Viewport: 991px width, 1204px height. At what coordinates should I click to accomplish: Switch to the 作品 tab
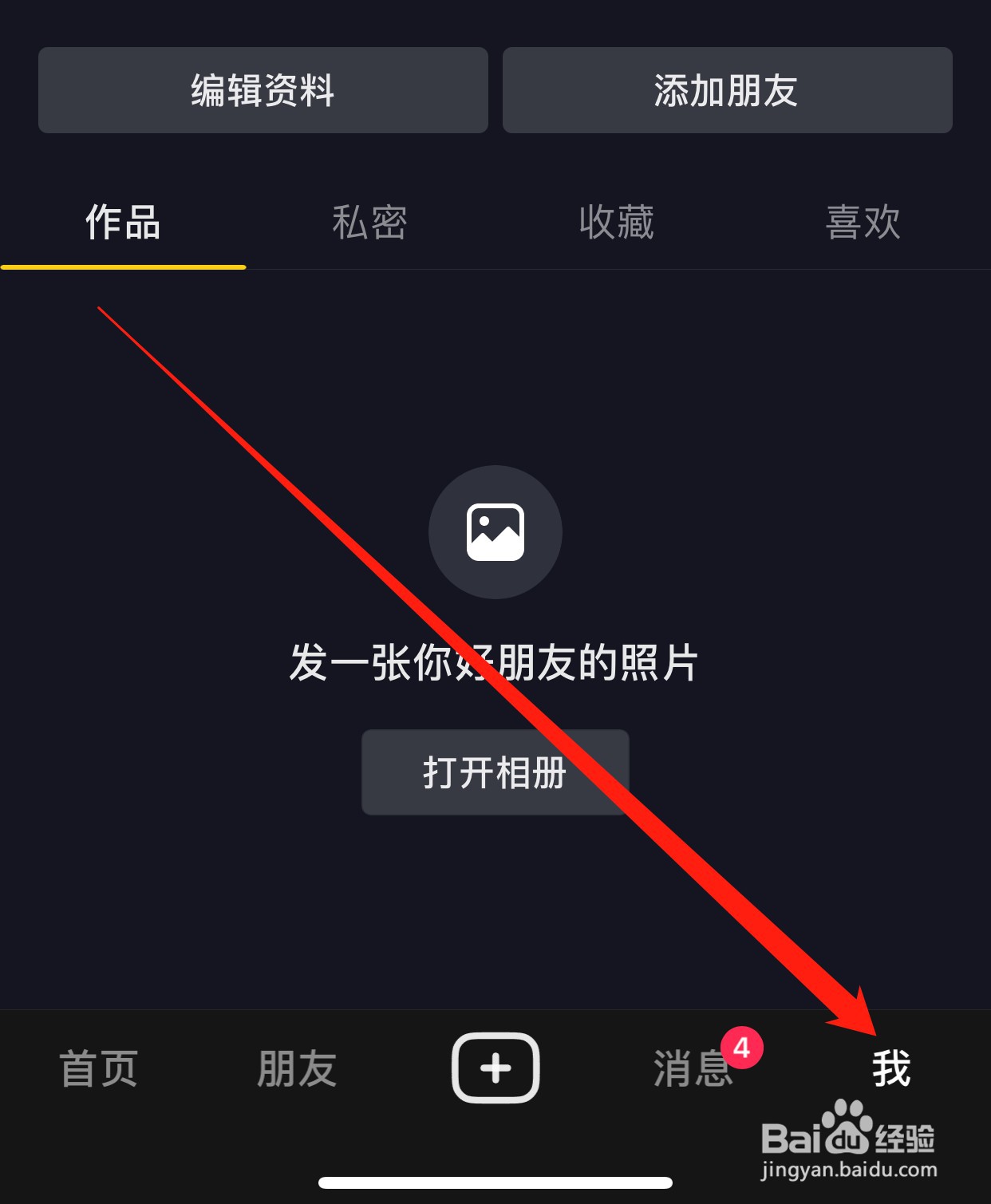(x=122, y=223)
